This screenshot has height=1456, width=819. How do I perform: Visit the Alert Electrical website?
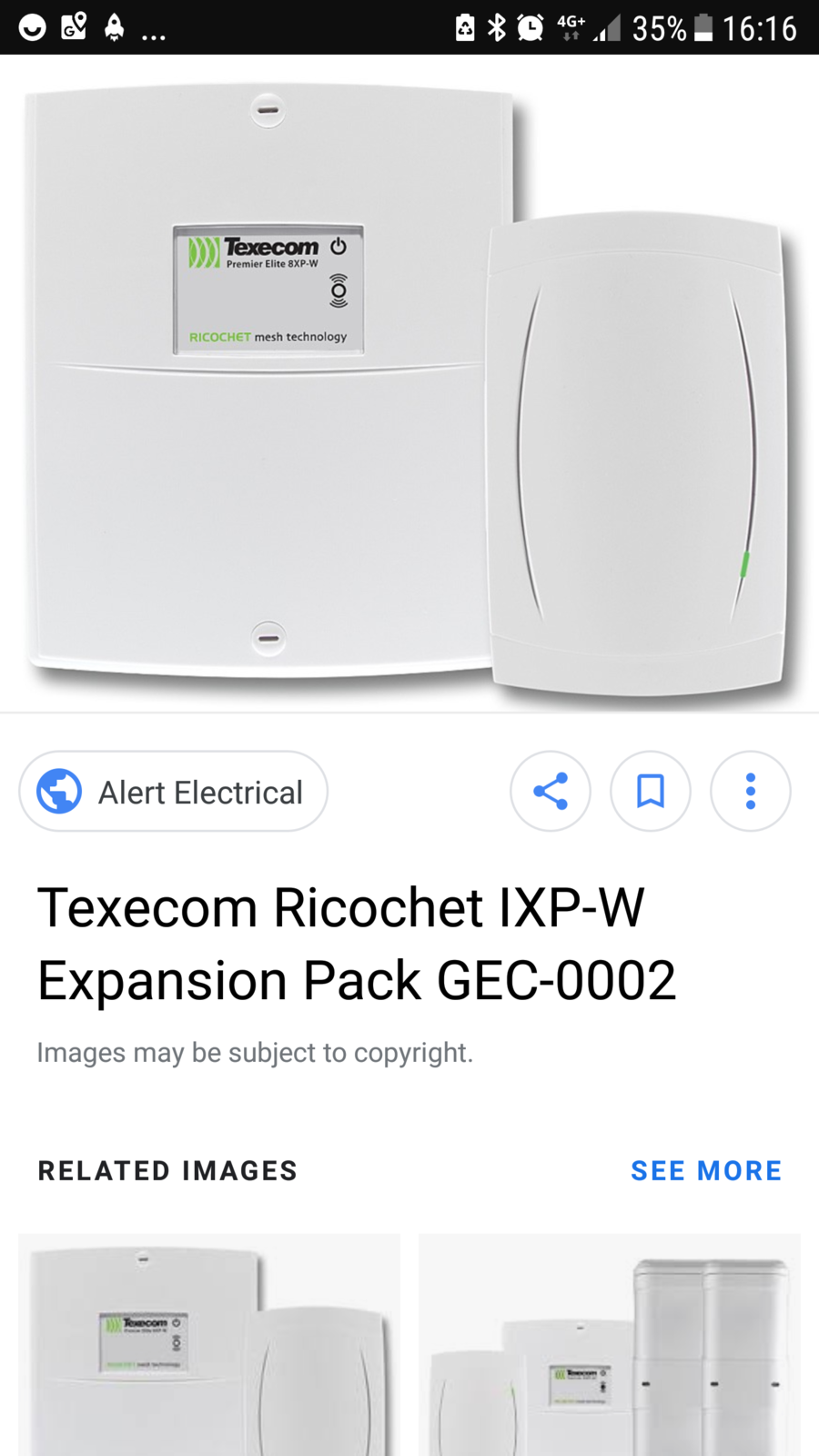(173, 792)
